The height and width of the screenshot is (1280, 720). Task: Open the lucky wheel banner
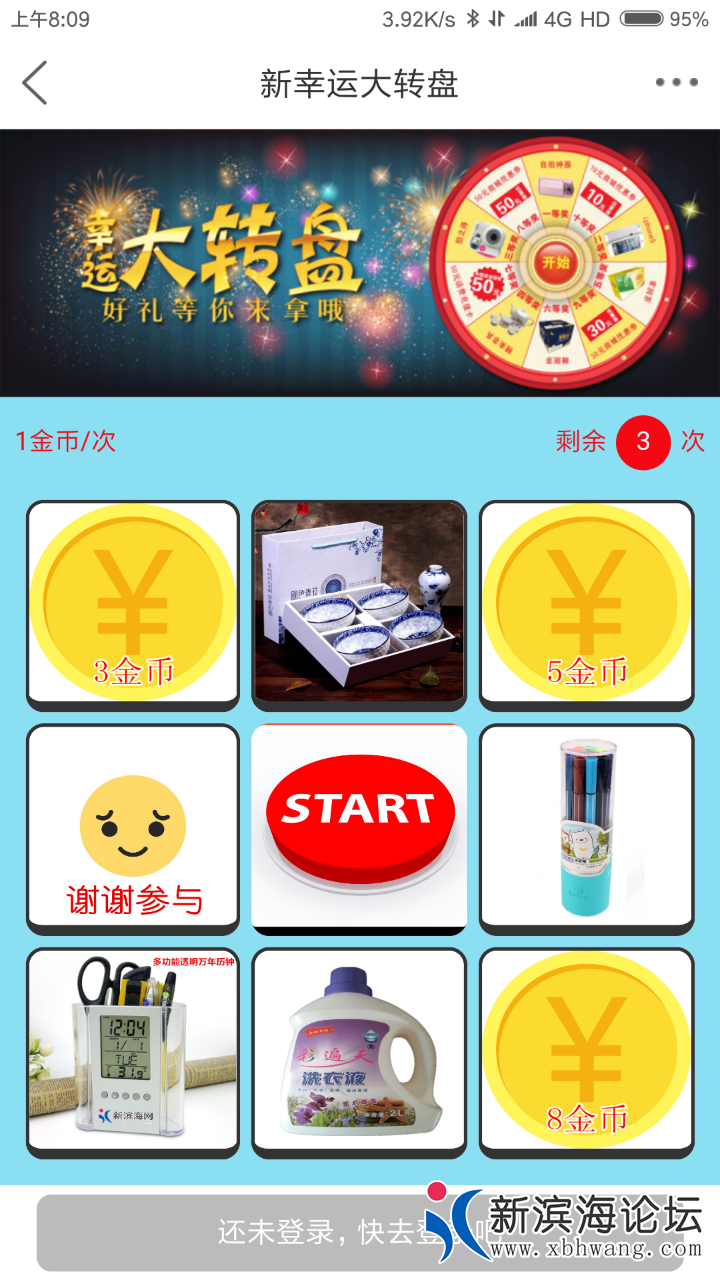[x=360, y=263]
